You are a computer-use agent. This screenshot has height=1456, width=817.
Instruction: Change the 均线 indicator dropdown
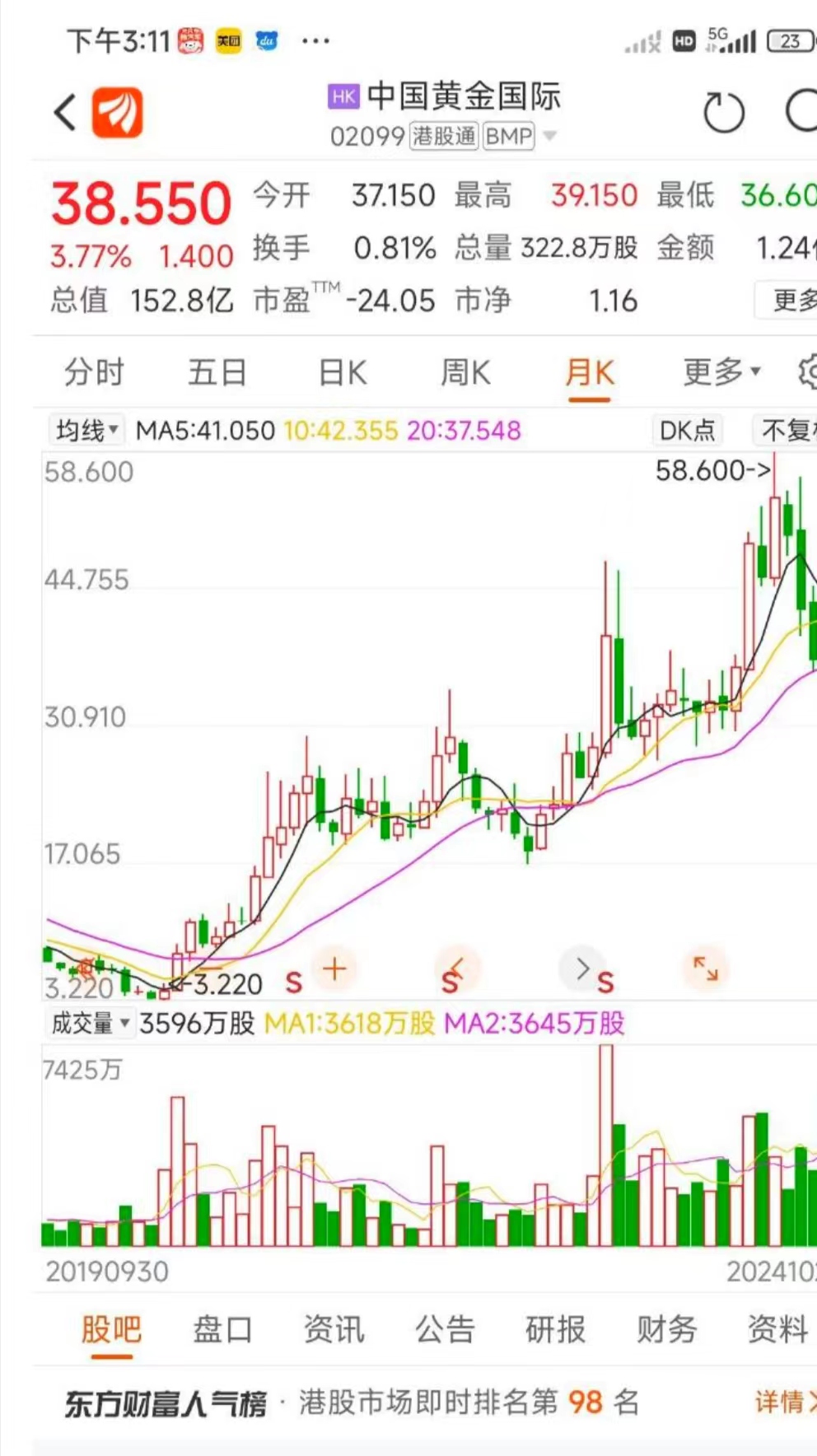click(x=86, y=430)
